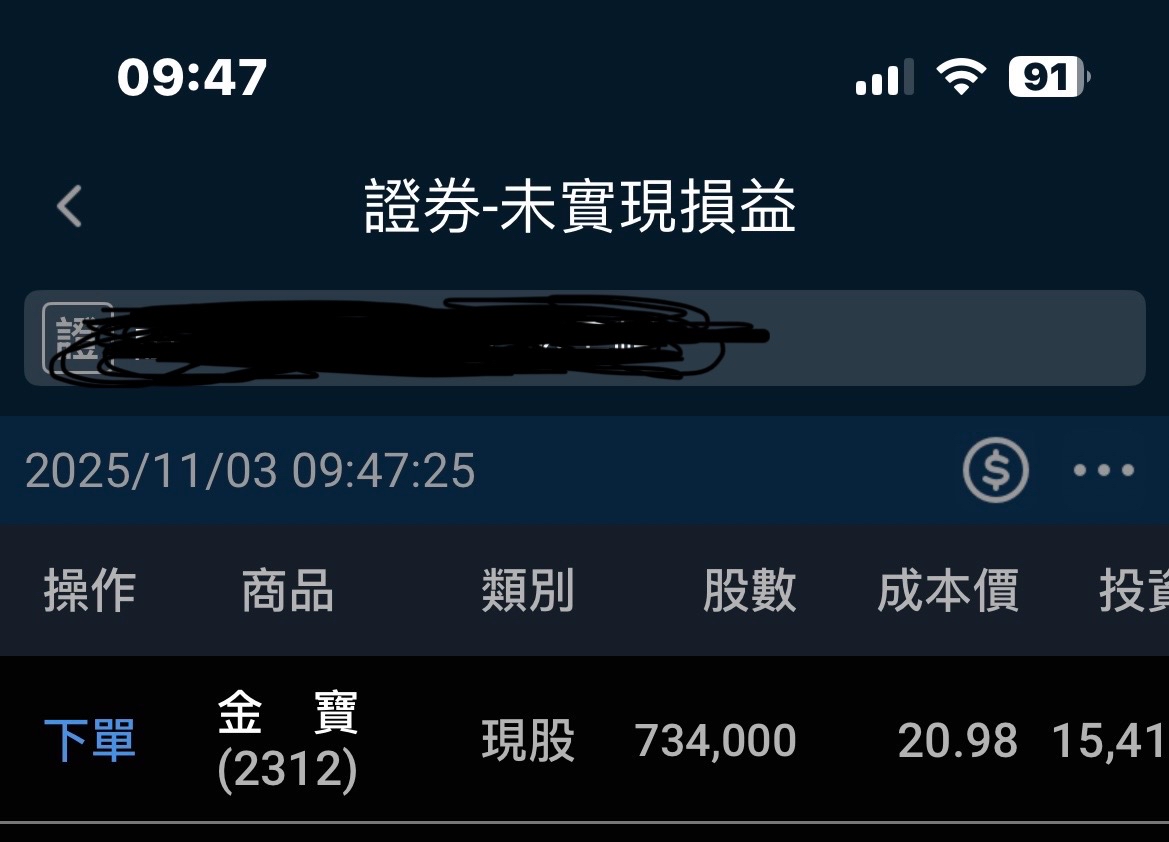Open the three-dot overflow menu
The image size is (1169, 842).
1103,470
